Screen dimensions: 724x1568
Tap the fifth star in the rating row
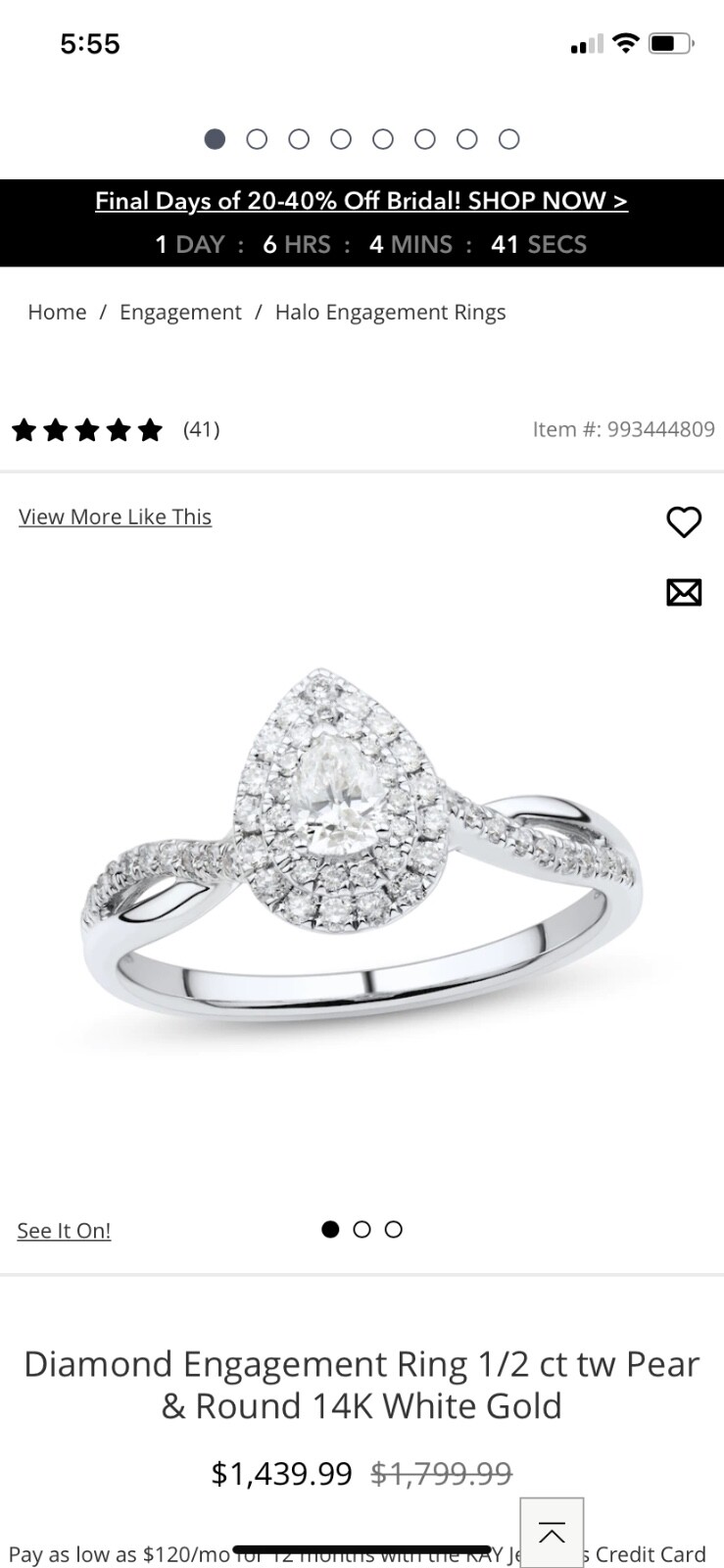click(x=150, y=429)
